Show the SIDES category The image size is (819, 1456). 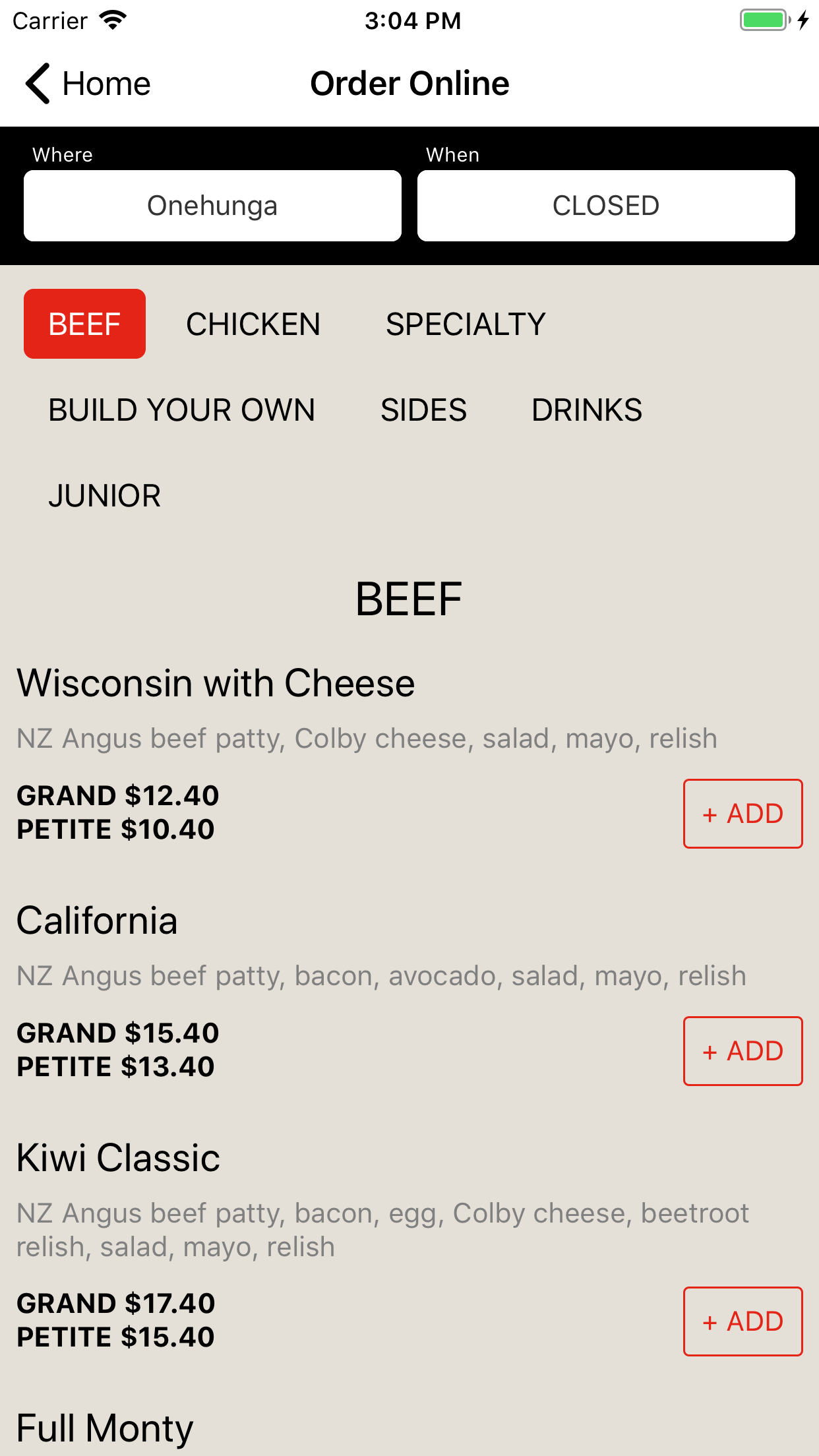424,409
